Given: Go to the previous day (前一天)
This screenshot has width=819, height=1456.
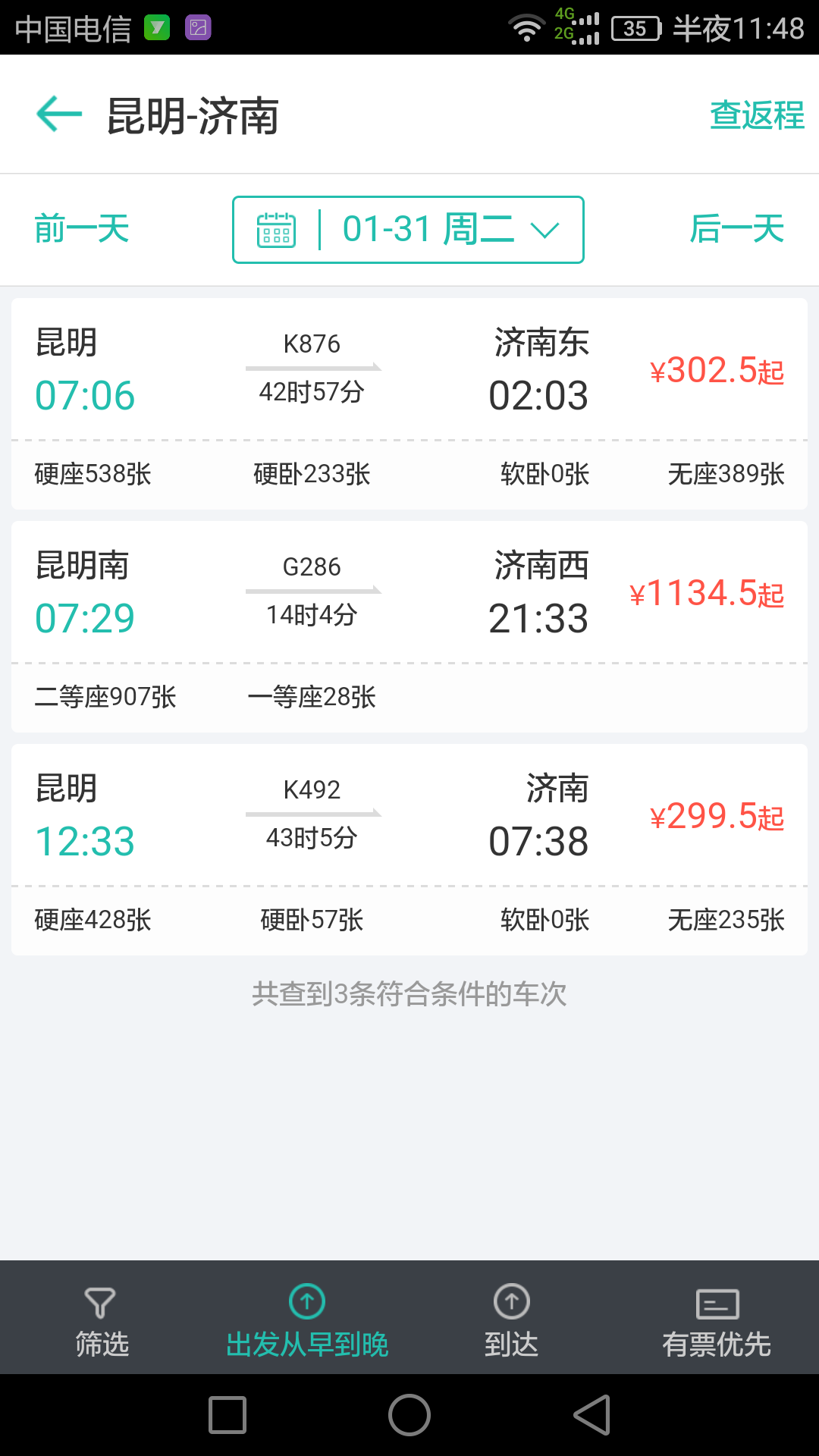Looking at the screenshot, I should pos(82,229).
